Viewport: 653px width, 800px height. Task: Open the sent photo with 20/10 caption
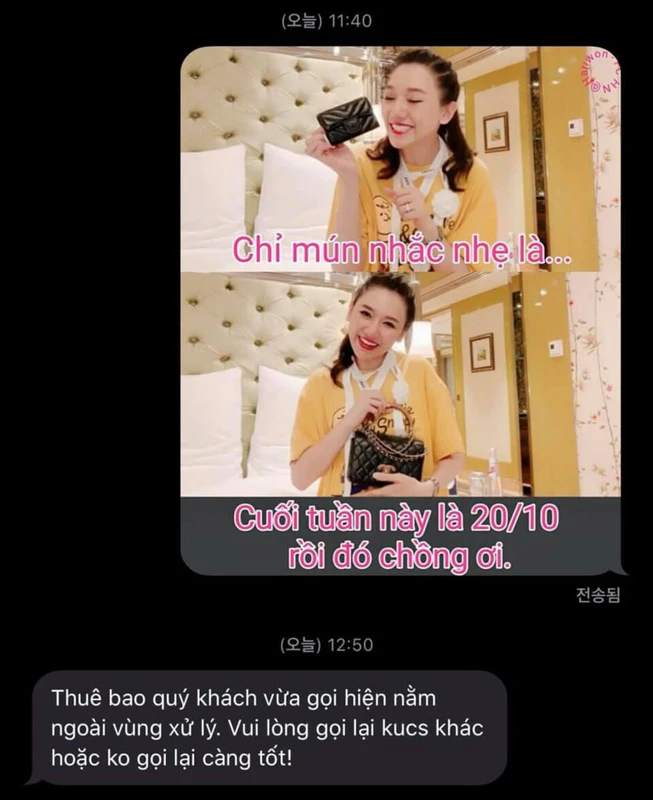(400, 310)
